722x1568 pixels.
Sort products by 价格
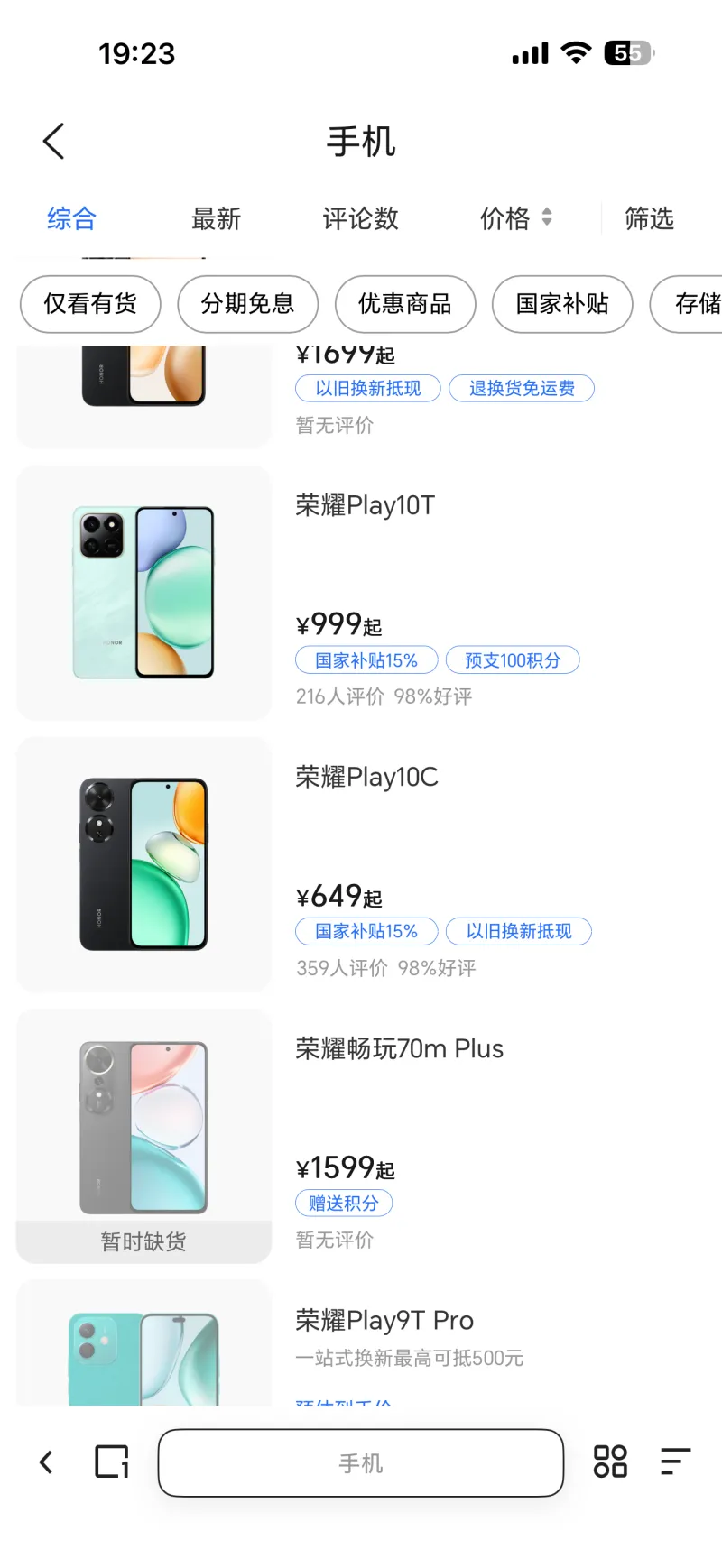point(514,218)
